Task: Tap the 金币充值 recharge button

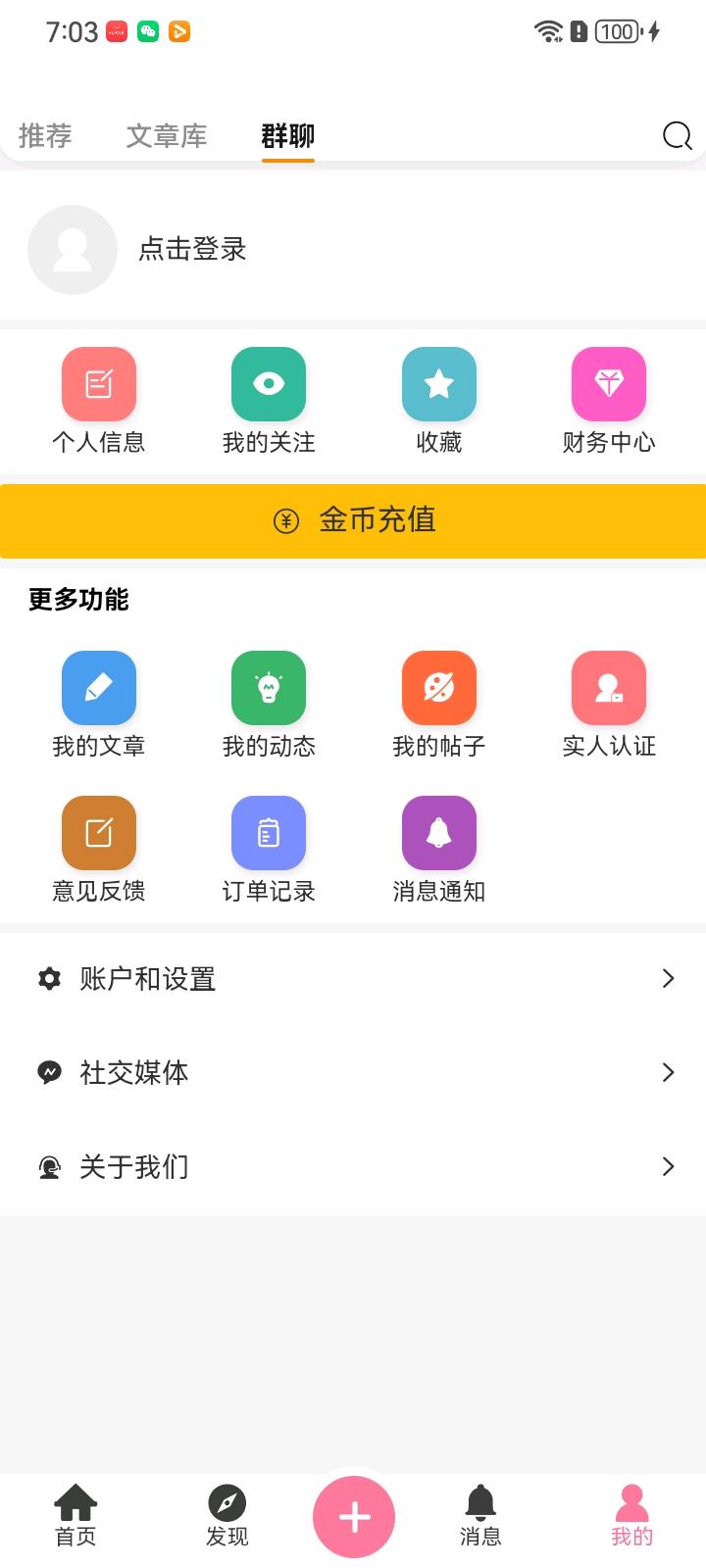Action: 353,520
